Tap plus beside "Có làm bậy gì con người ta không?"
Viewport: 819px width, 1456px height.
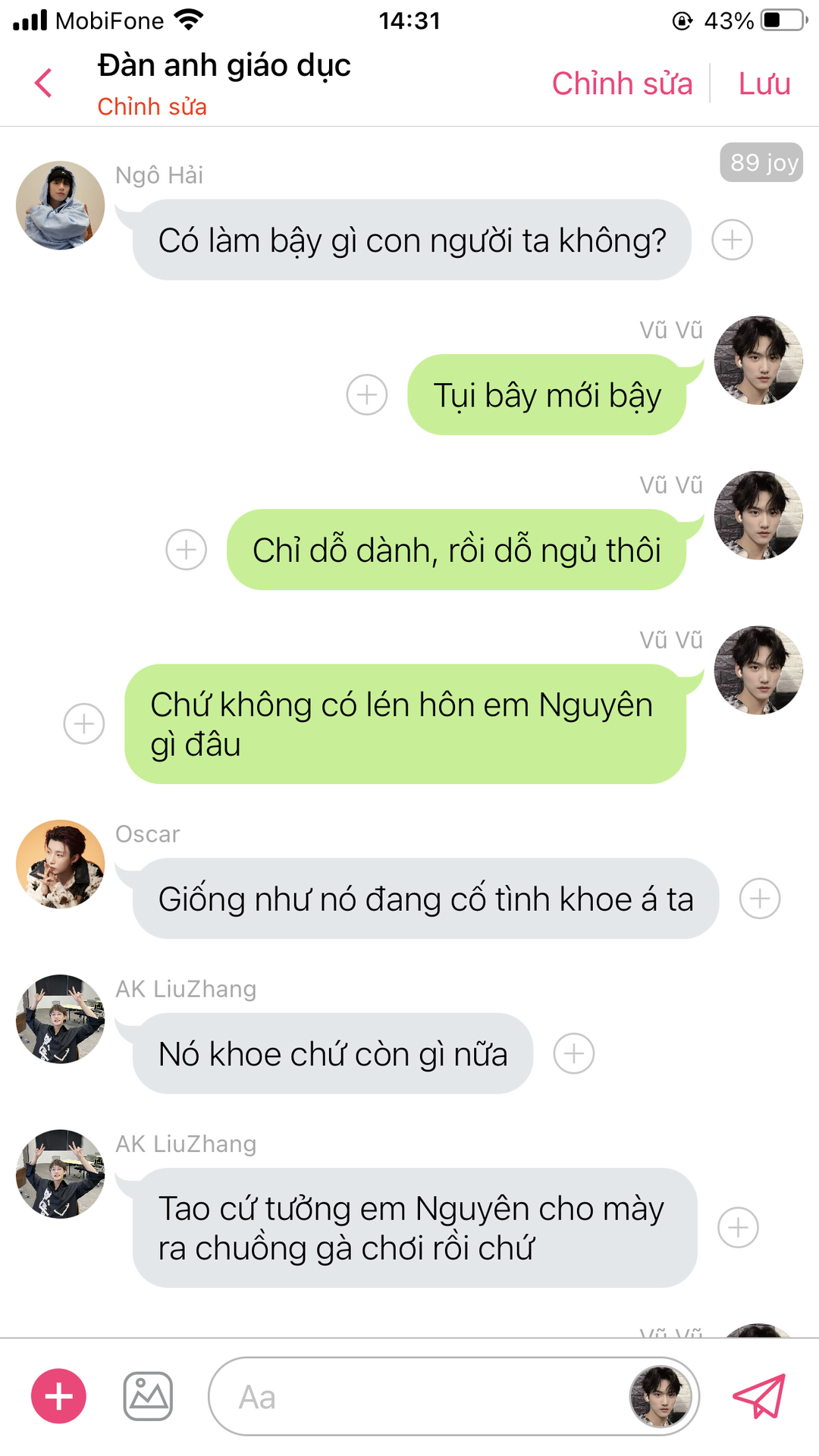coord(732,240)
